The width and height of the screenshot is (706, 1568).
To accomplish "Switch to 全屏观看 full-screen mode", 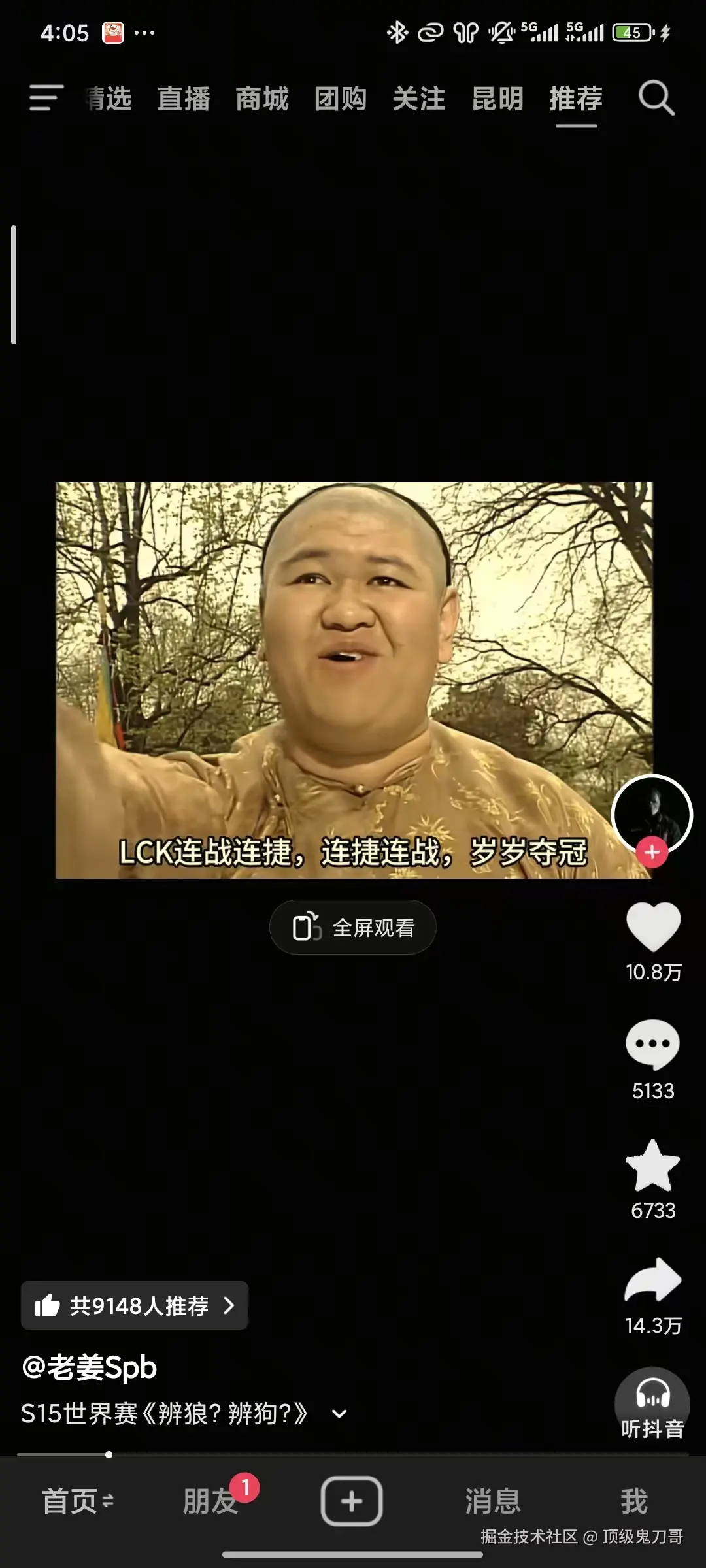I will [352, 927].
